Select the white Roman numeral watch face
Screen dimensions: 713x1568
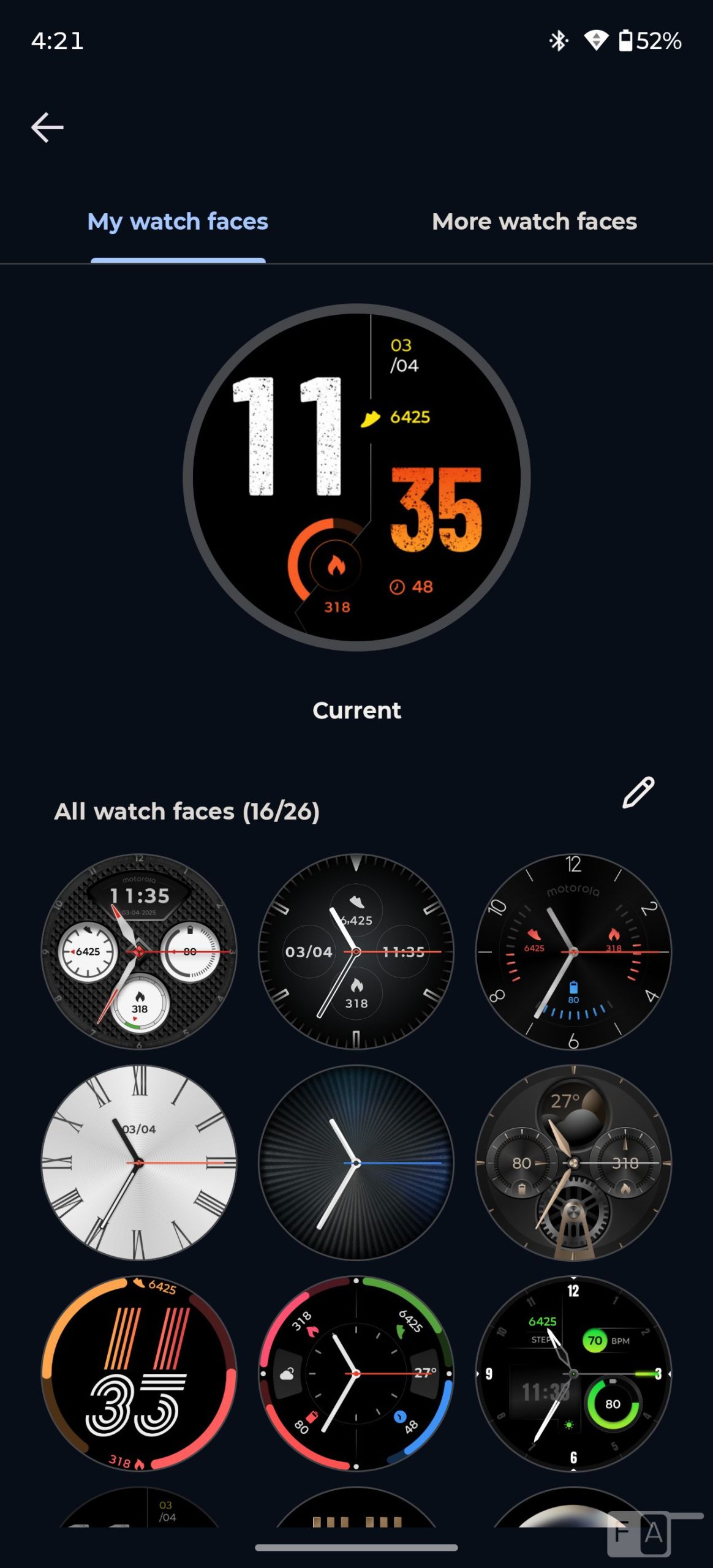coord(139,1162)
